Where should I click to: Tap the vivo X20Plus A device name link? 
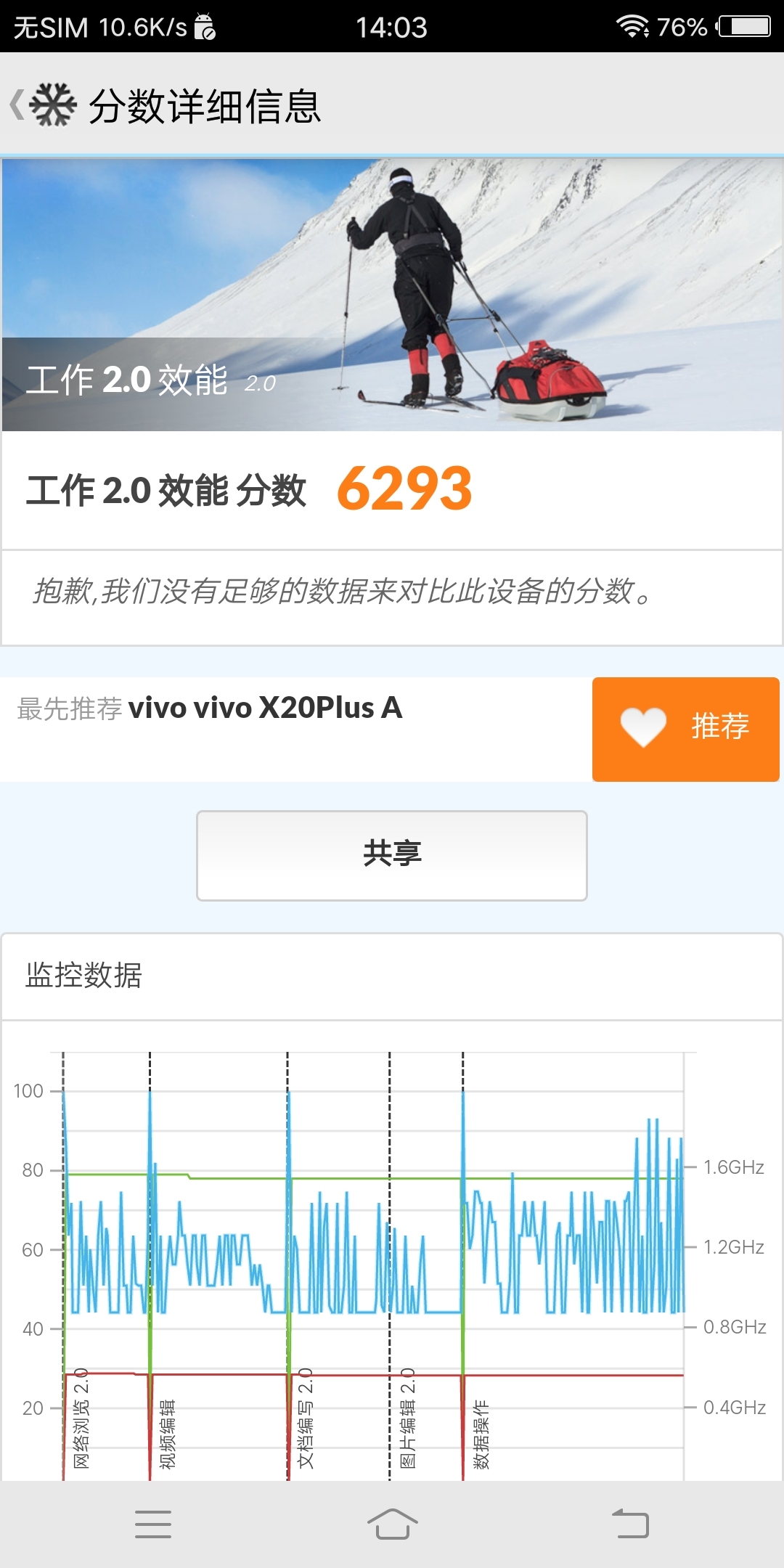(266, 709)
